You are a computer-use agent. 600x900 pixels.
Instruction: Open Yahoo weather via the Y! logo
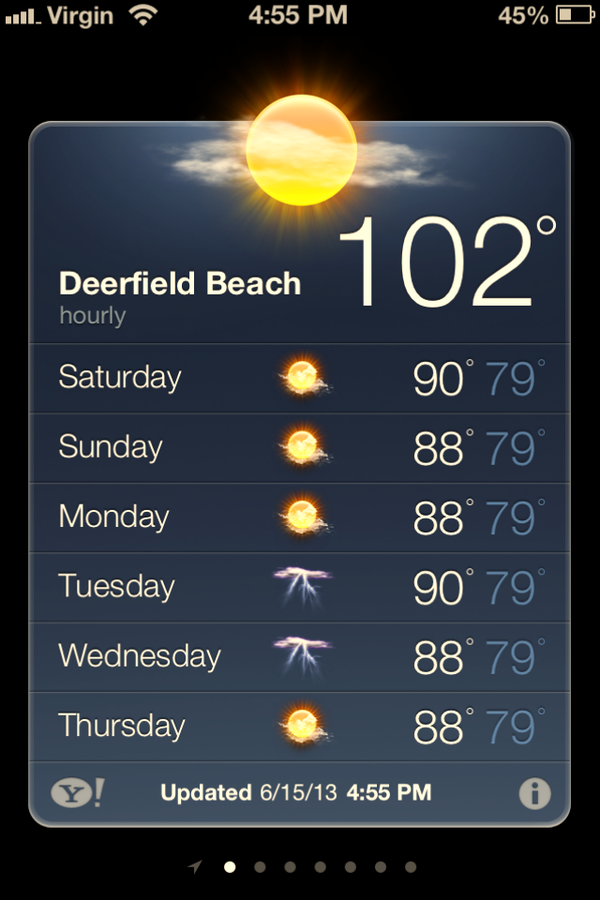[x=77, y=794]
